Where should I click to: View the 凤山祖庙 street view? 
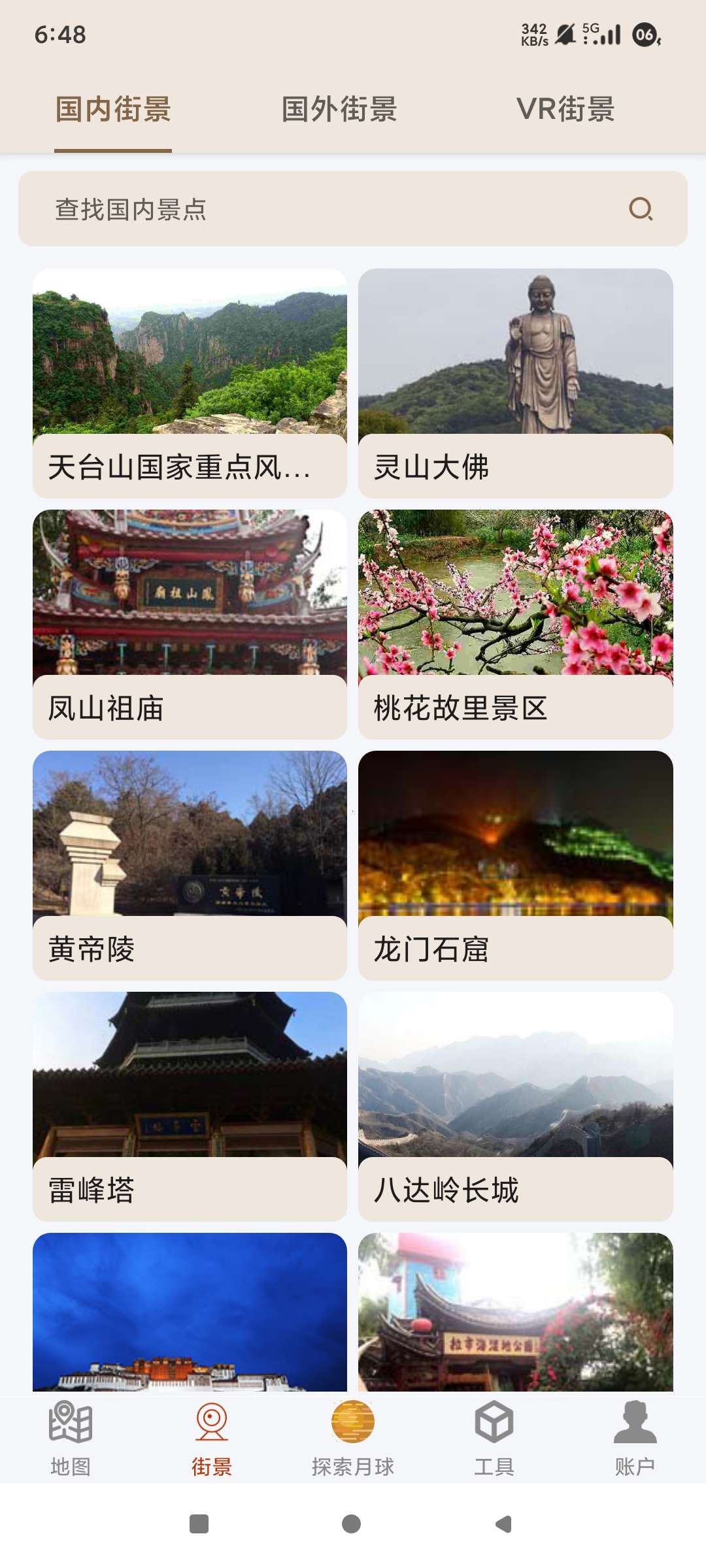tap(190, 625)
